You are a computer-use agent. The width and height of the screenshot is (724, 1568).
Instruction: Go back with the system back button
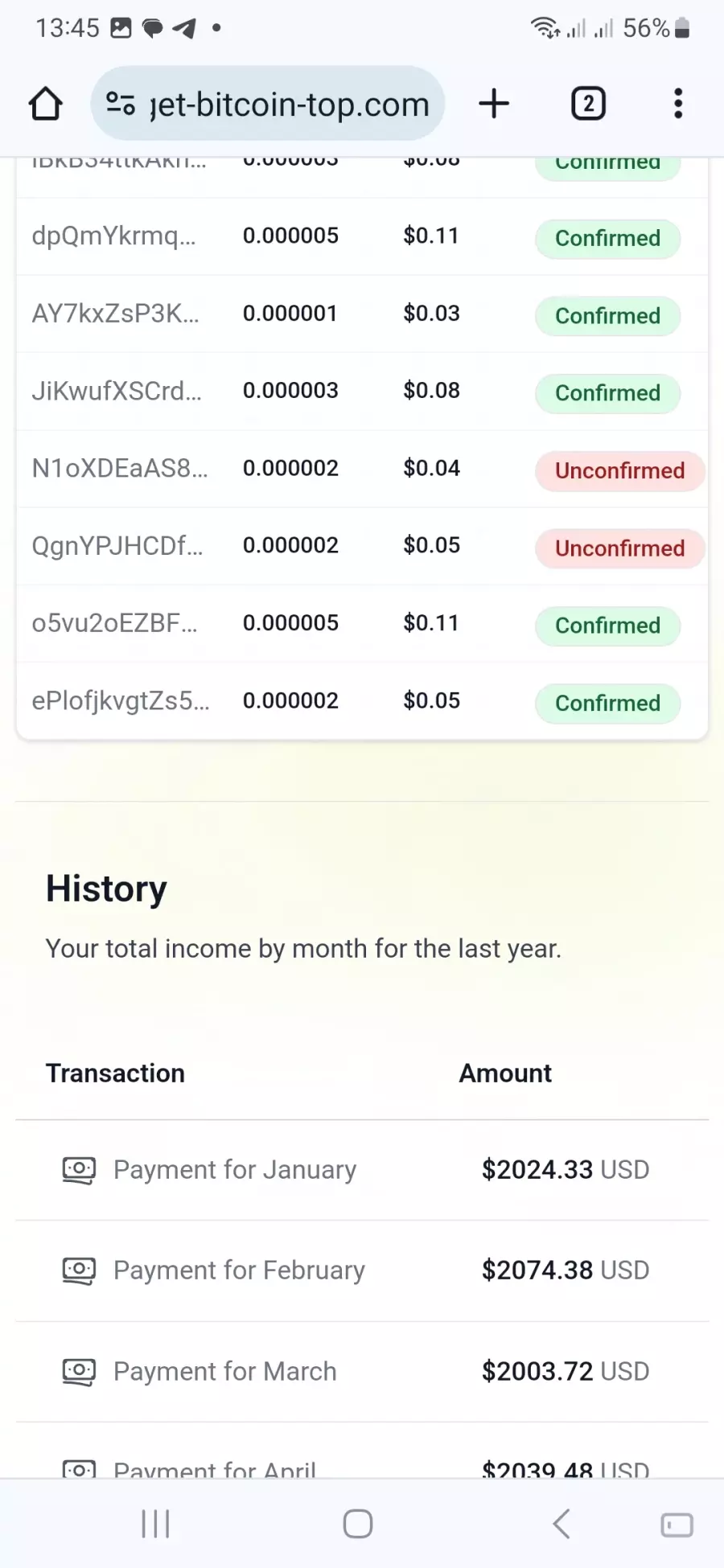[x=562, y=1524]
